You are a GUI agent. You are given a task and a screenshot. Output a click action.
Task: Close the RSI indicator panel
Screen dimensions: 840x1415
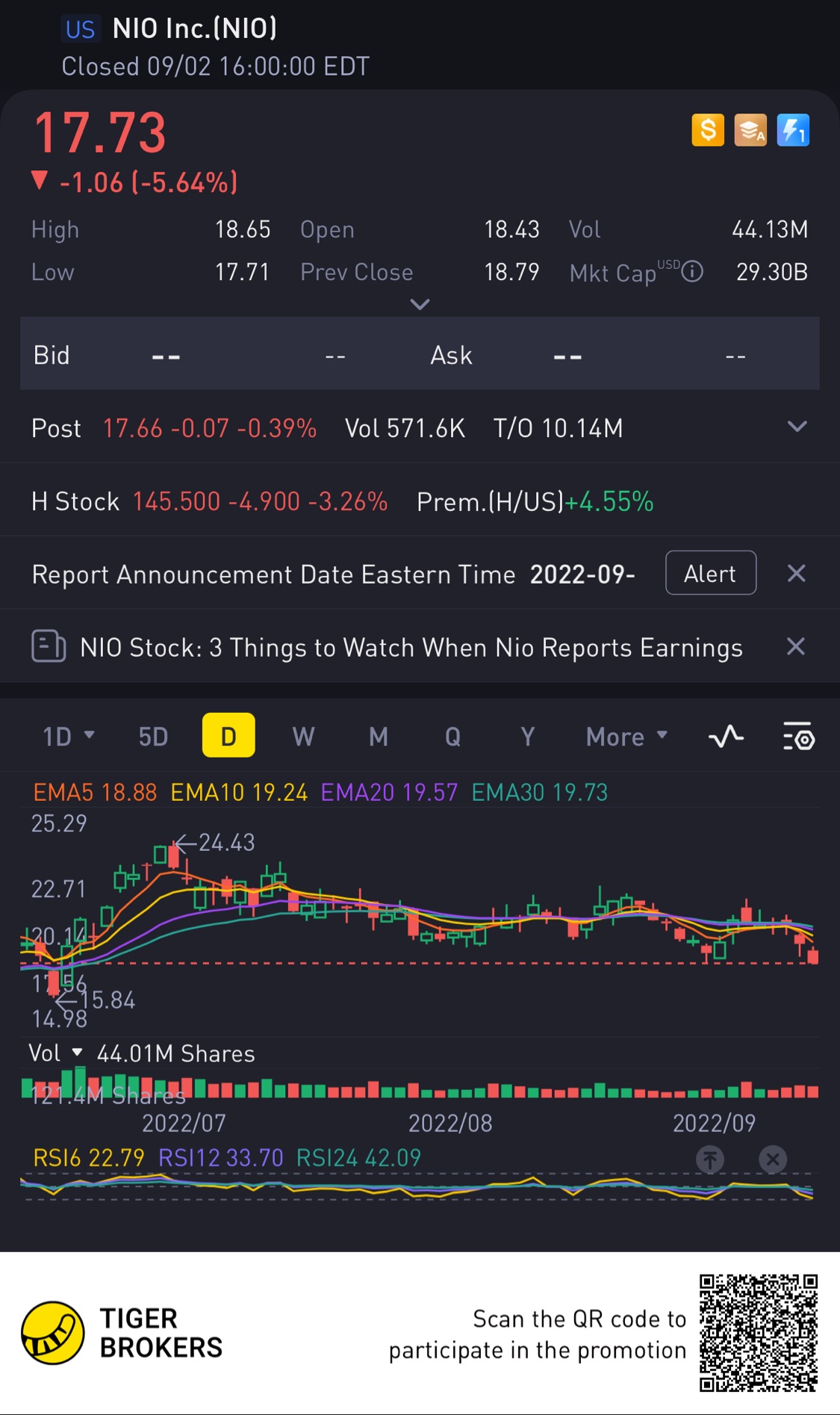(772, 1159)
